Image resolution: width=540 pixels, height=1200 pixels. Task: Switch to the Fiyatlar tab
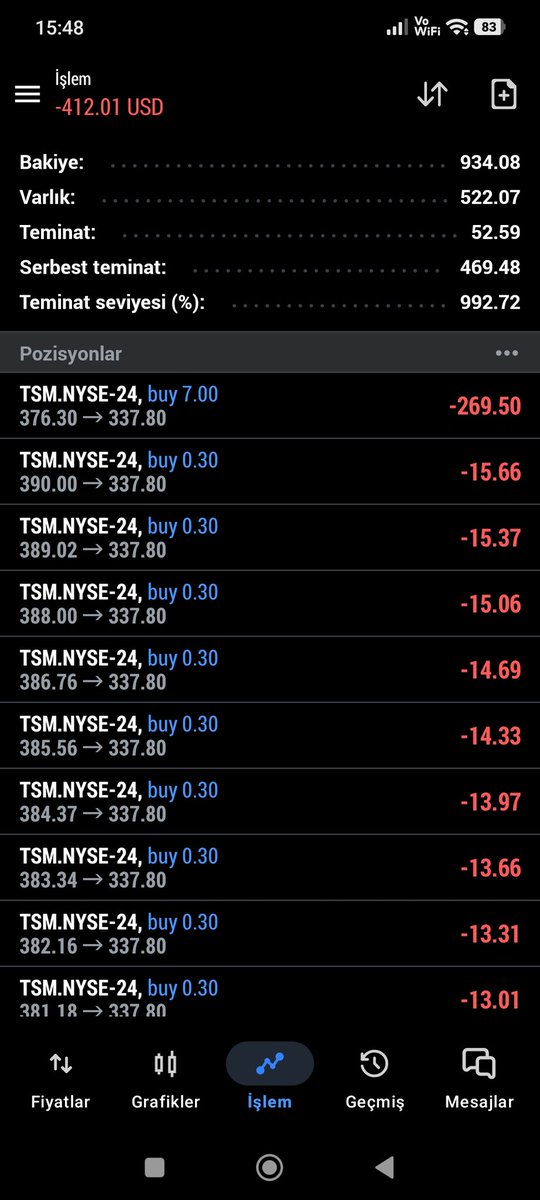[x=61, y=1079]
